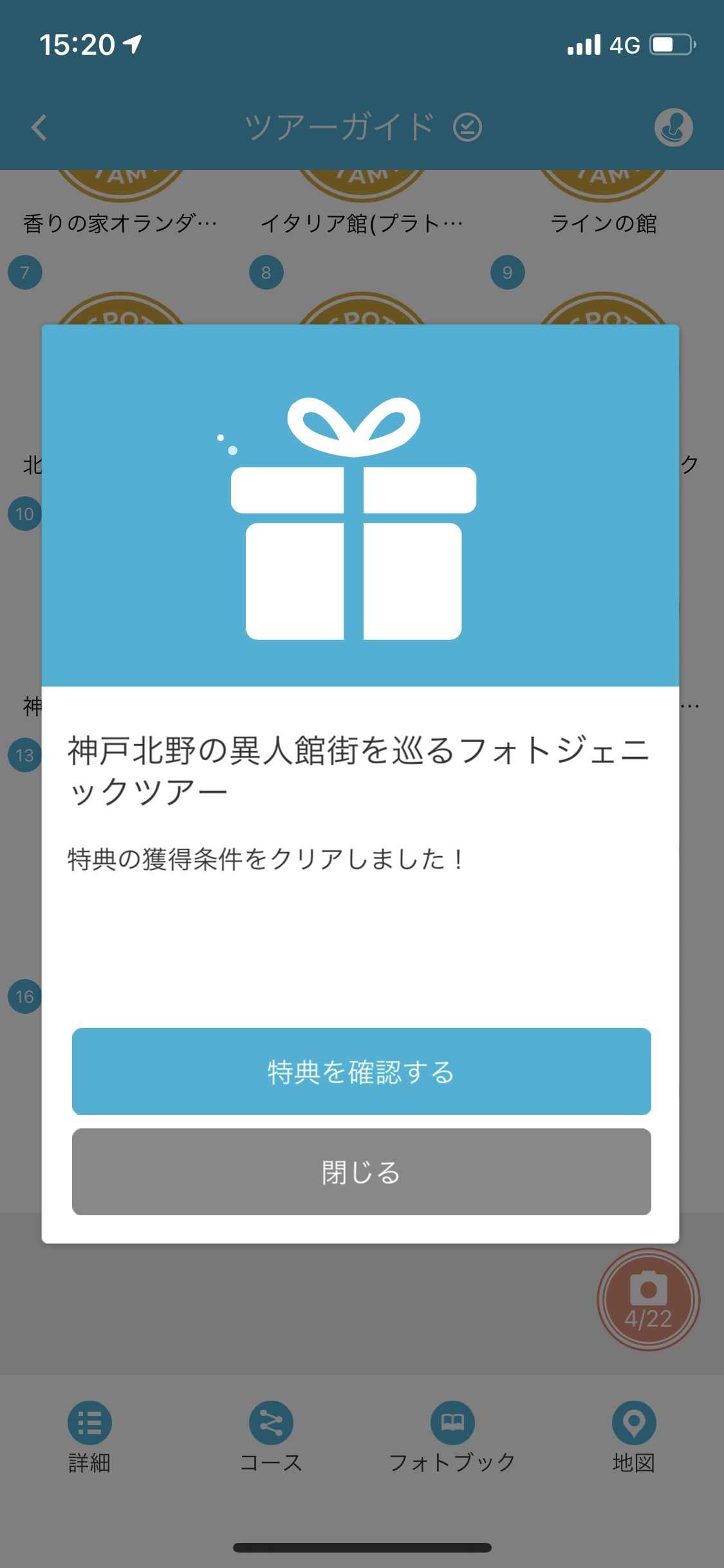Image resolution: width=724 pixels, height=1568 pixels.
Task: Open the stamp icon in the header
Action: (673, 127)
